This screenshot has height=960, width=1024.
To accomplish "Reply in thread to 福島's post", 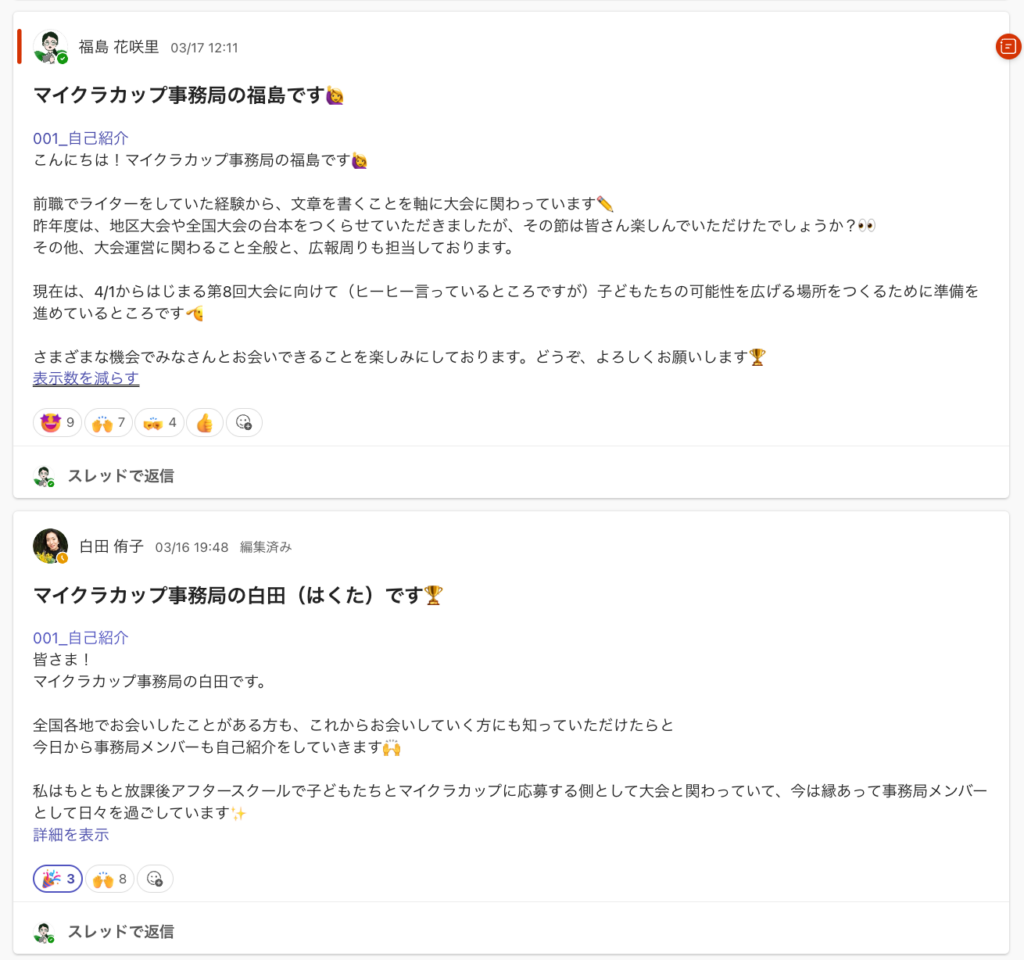I will (120, 476).
